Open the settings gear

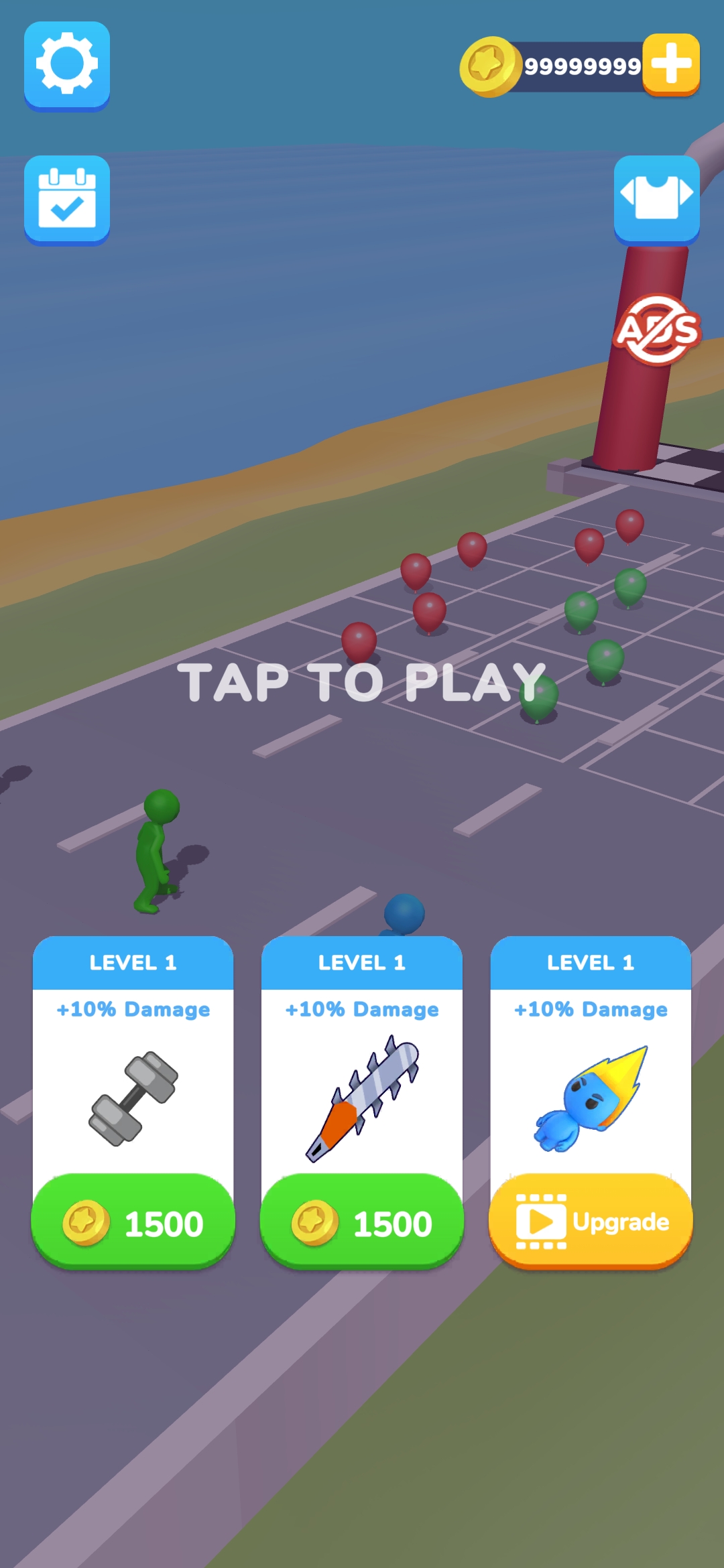tap(67, 65)
